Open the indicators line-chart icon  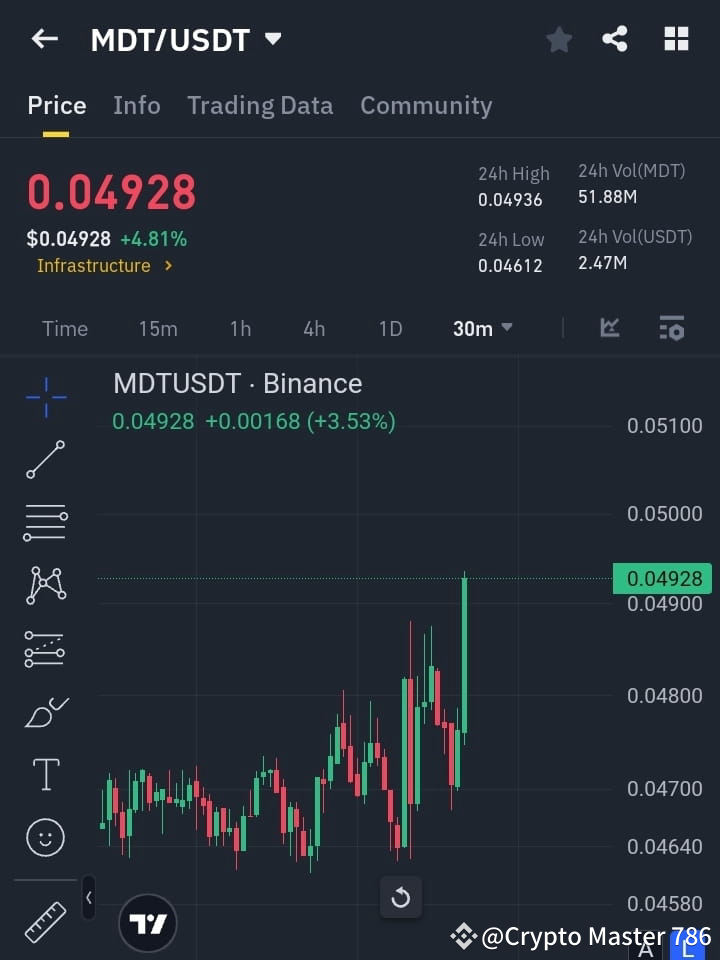point(610,328)
